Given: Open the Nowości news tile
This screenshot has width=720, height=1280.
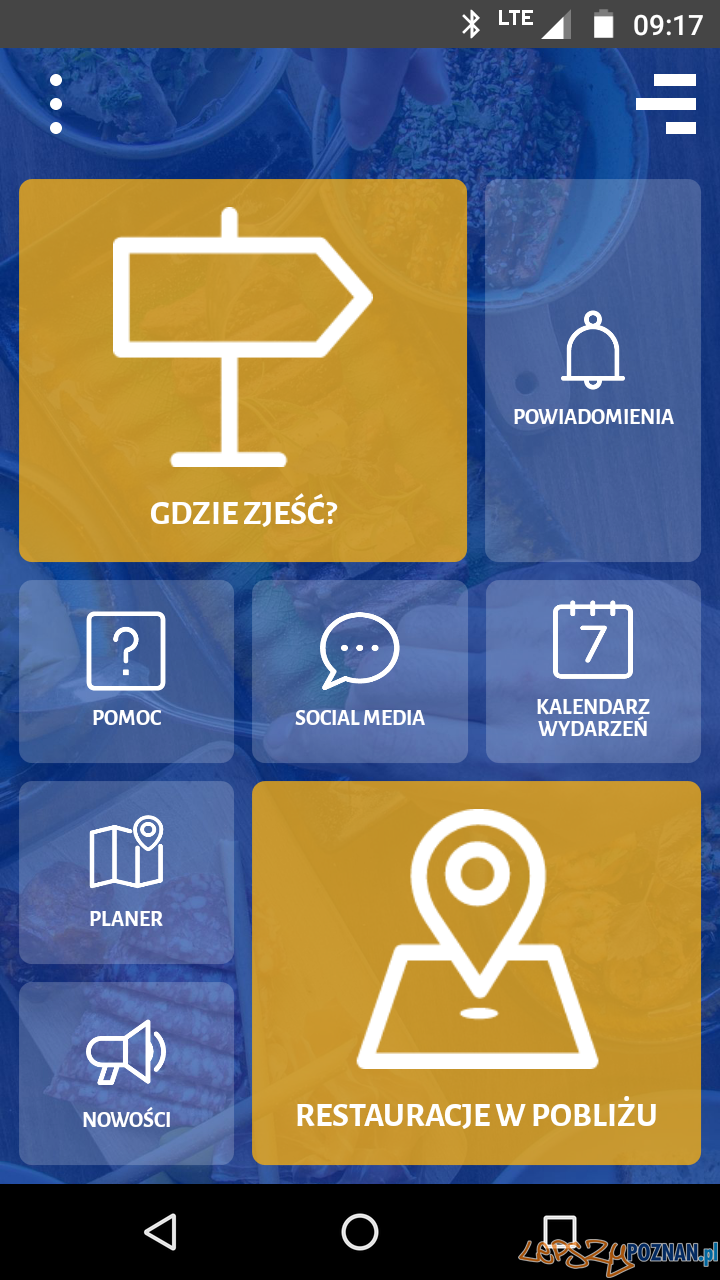Looking at the screenshot, I should pos(127,1073).
